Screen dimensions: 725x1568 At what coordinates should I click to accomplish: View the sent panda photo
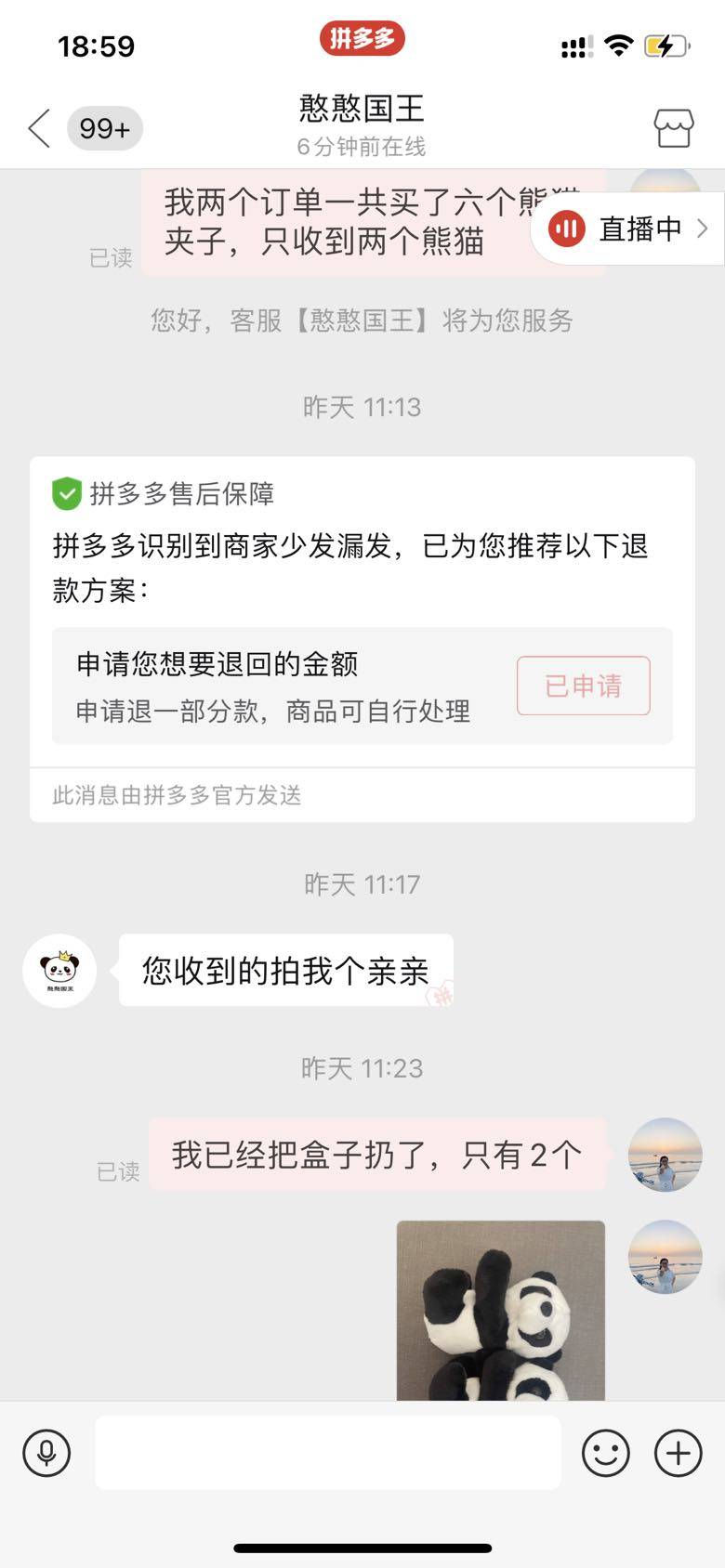tap(500, 1310)
